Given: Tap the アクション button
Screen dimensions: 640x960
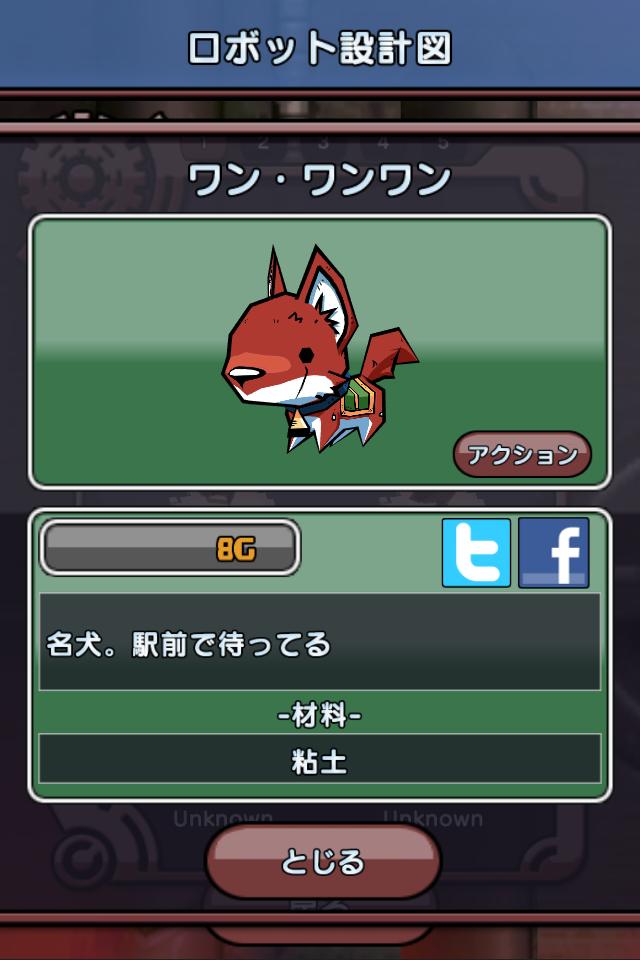Looking at the screenshot, I should [522, 455].
